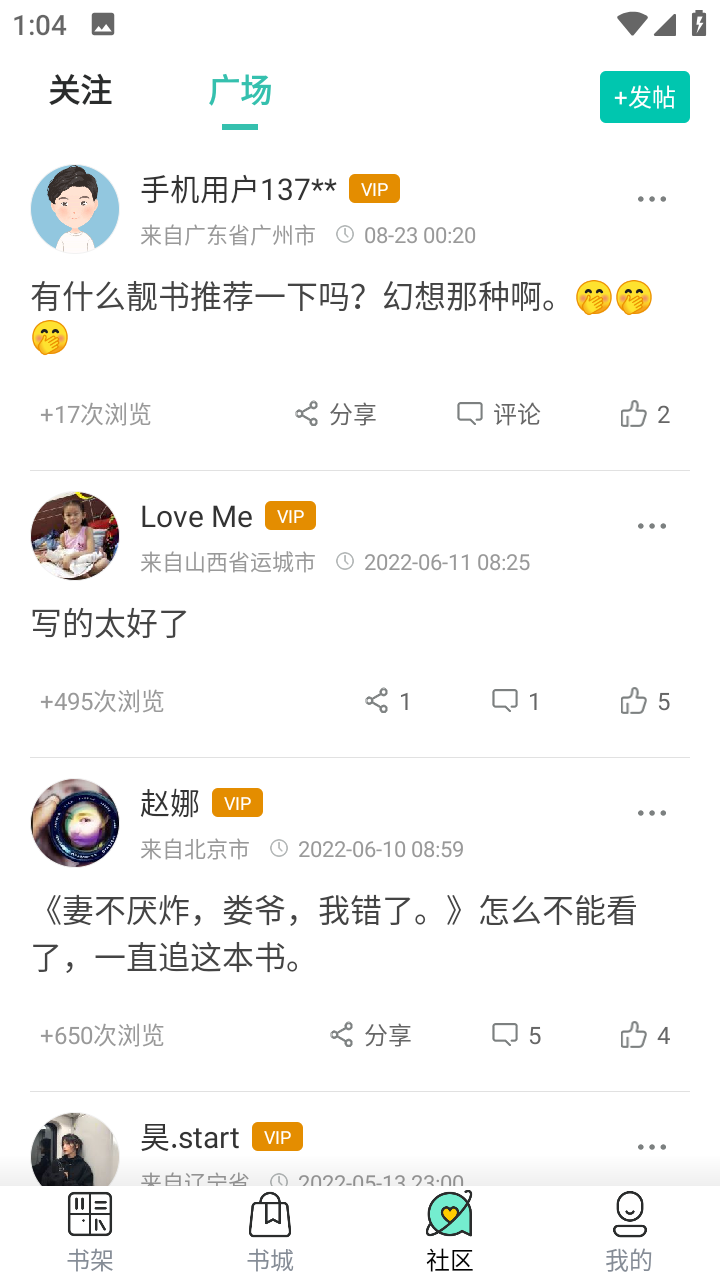Share the post by 手机用户137**
Image resolution: width=720 pixels, height=1280 pixels.
[335, 414]
